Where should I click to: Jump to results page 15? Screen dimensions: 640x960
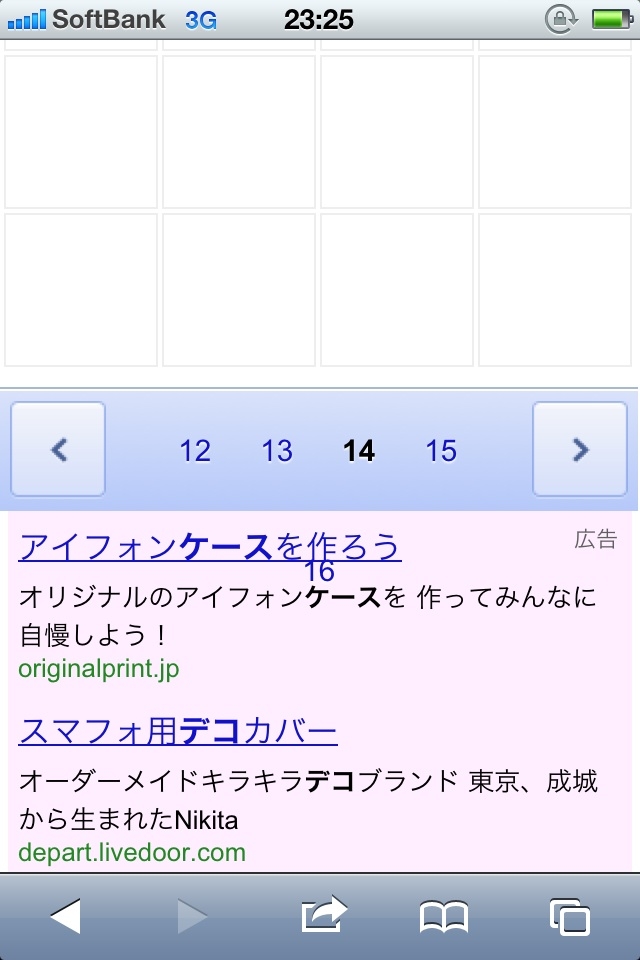click(x=441, y=451)
